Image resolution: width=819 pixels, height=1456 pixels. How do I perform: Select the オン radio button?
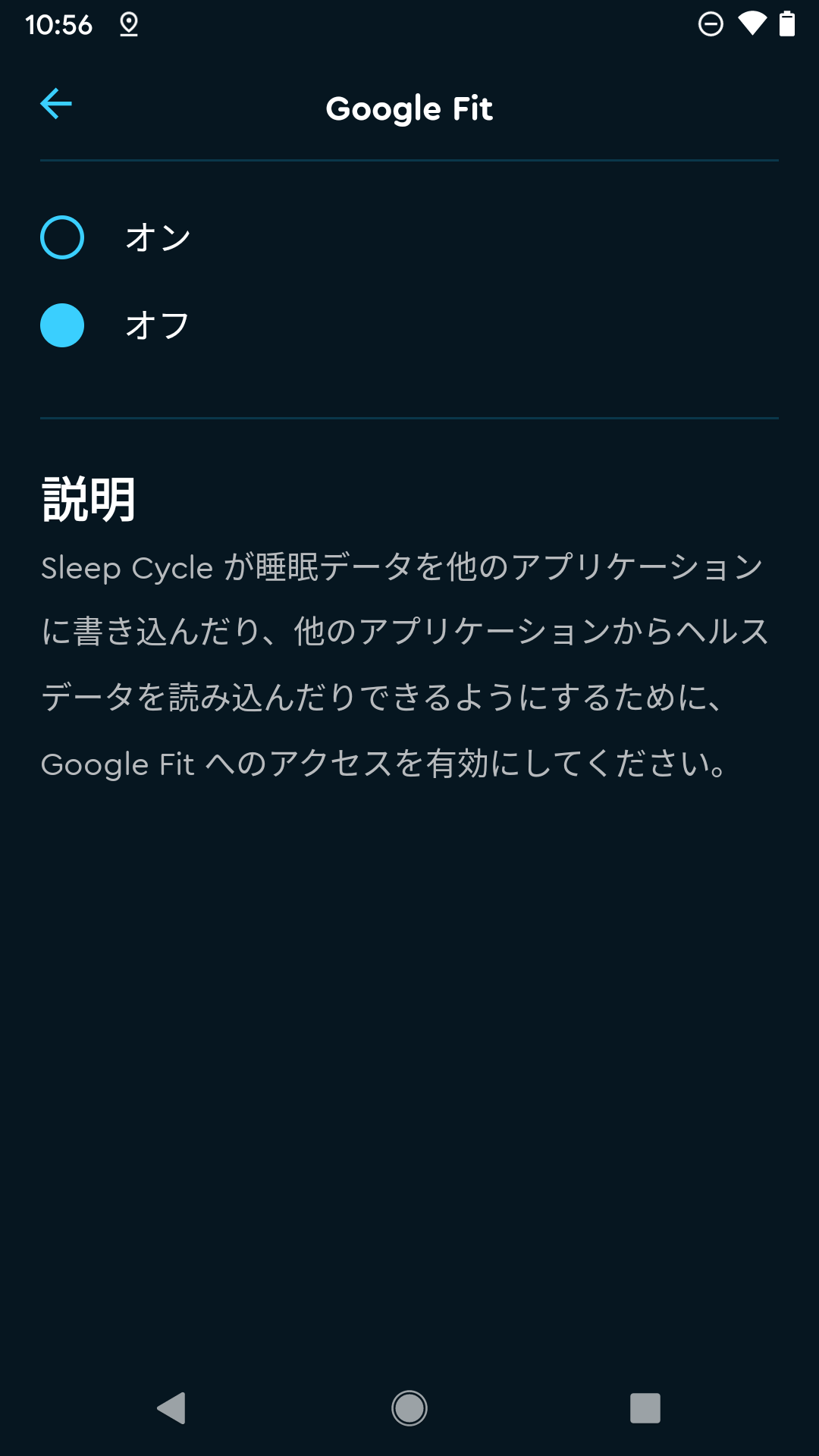coord(62,237)
